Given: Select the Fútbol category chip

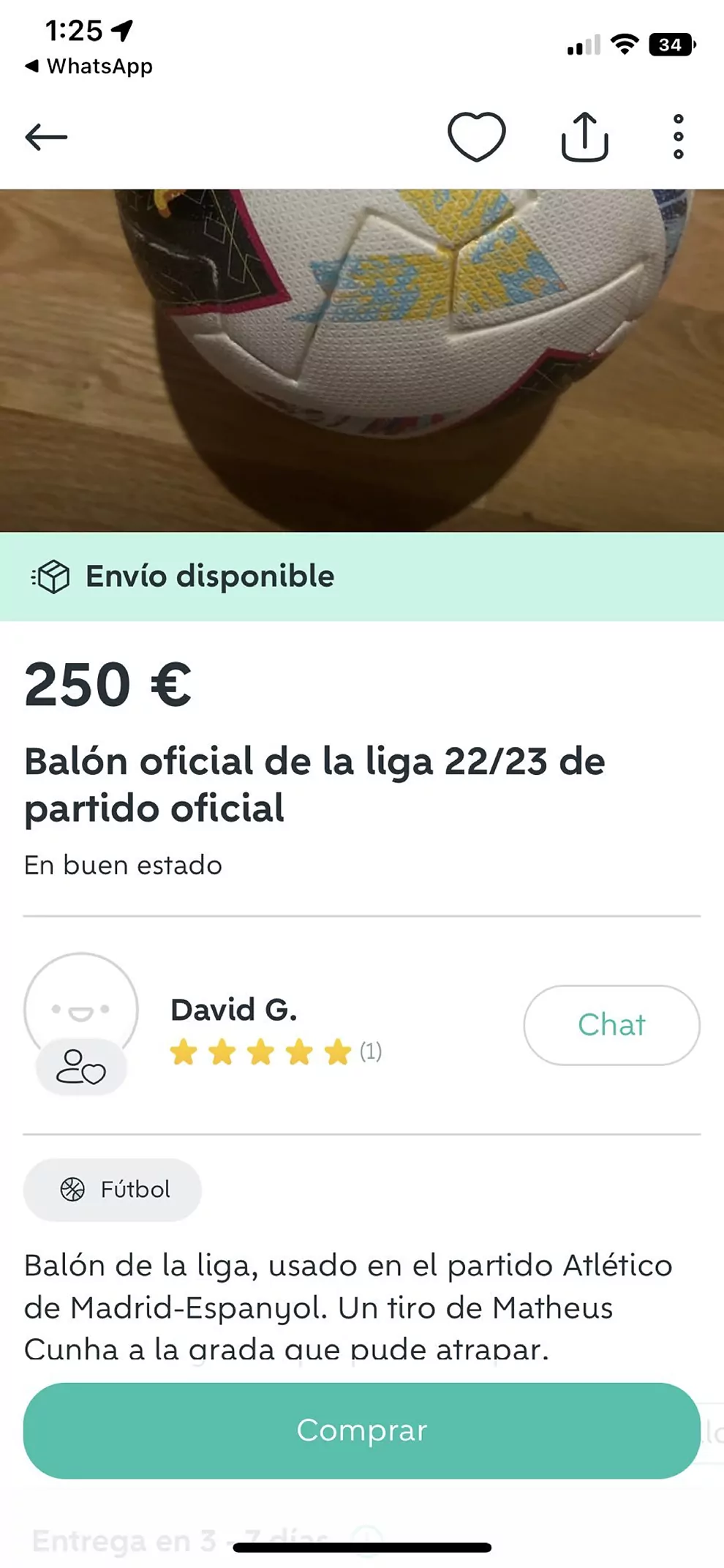Looking at the screenshot, I should pyautogui.click(x=113, y=1189).
